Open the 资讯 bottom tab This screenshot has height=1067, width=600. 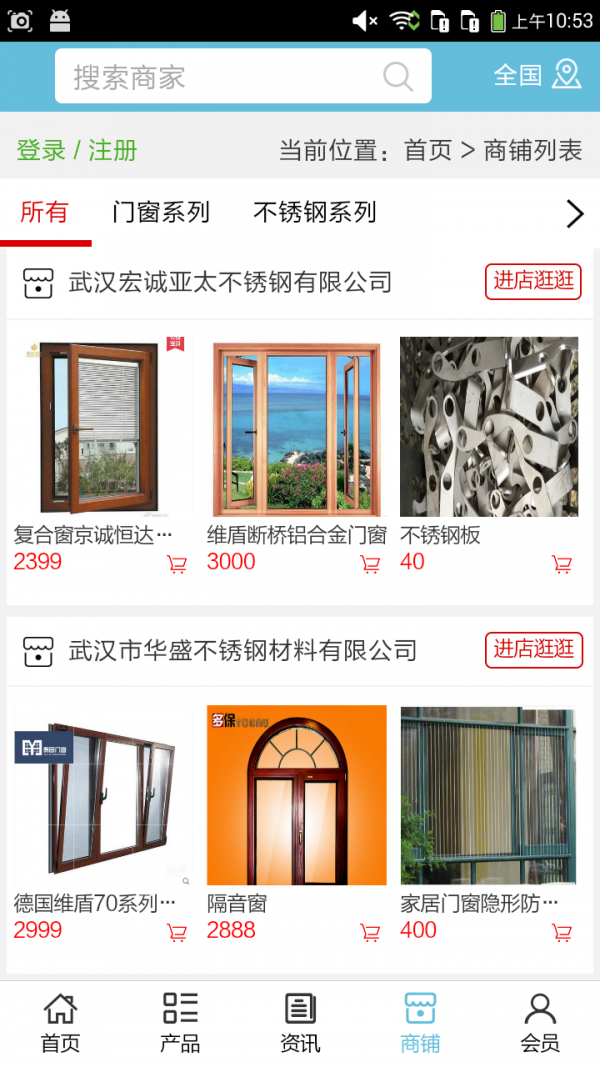[300, 1022]
